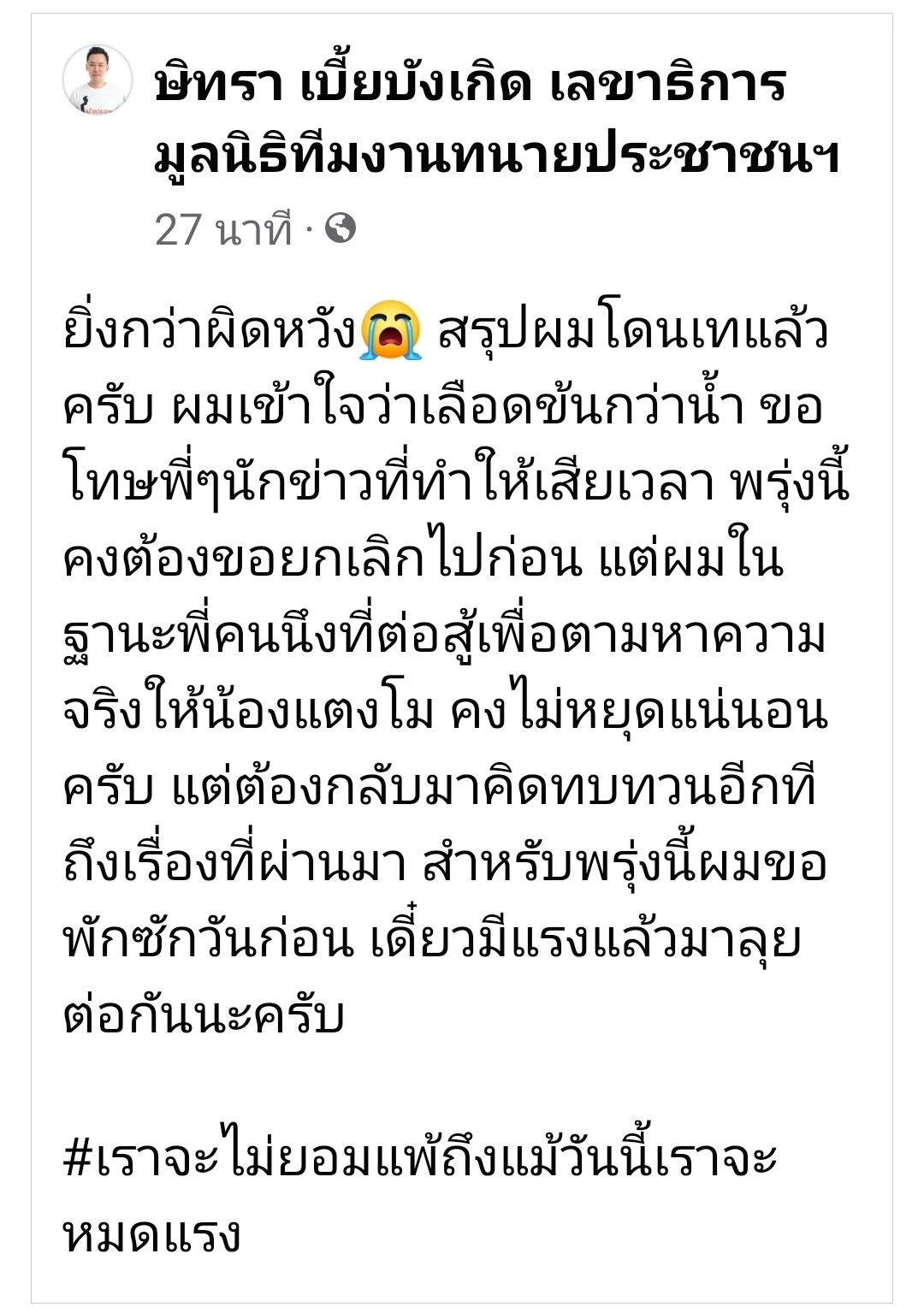
Task: Open the poster's profile picture
Action: pyautogui.click(x=98, y=80)
